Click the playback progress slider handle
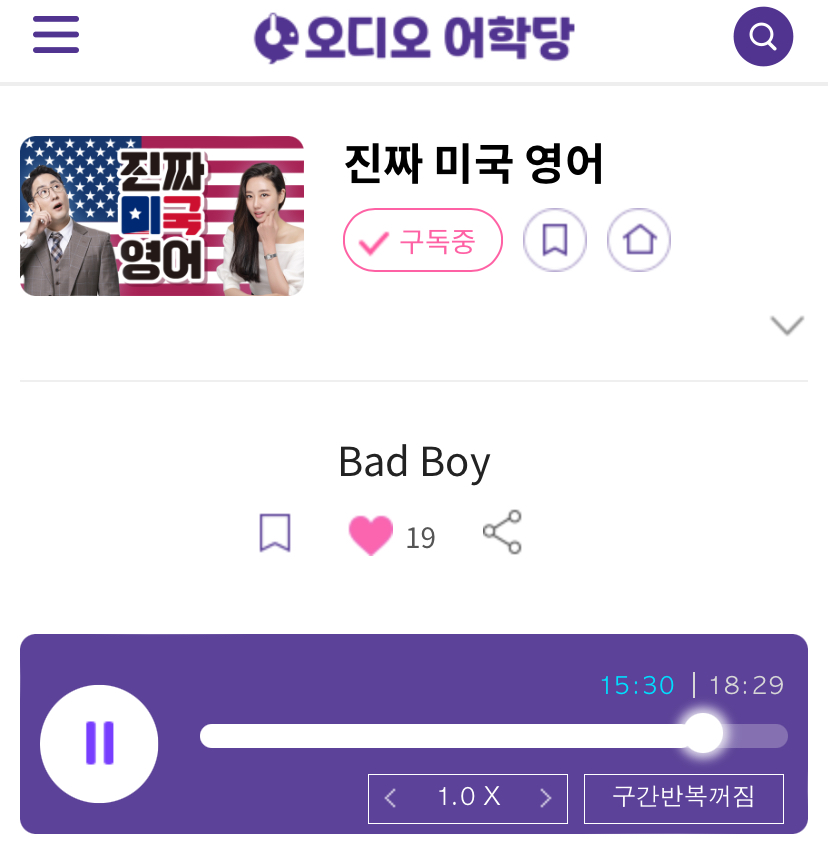The height and width of the screenshot is (854, 828). [x=703, y=734]
